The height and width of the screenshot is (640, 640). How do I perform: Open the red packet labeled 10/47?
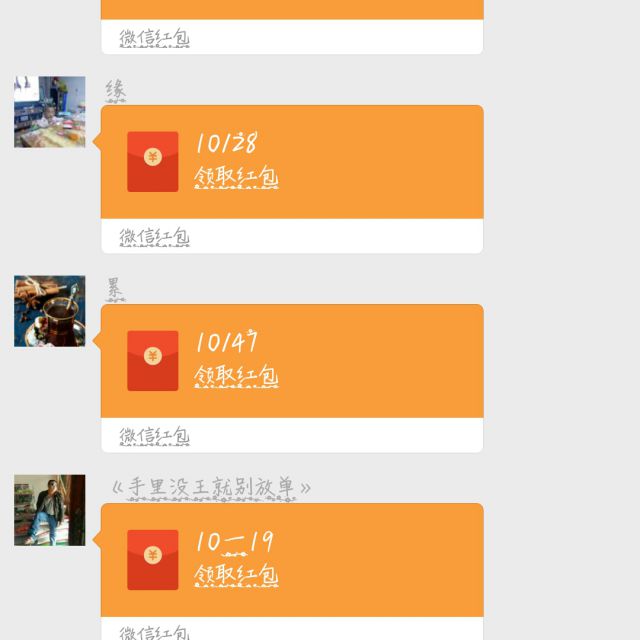coord(291,361)
